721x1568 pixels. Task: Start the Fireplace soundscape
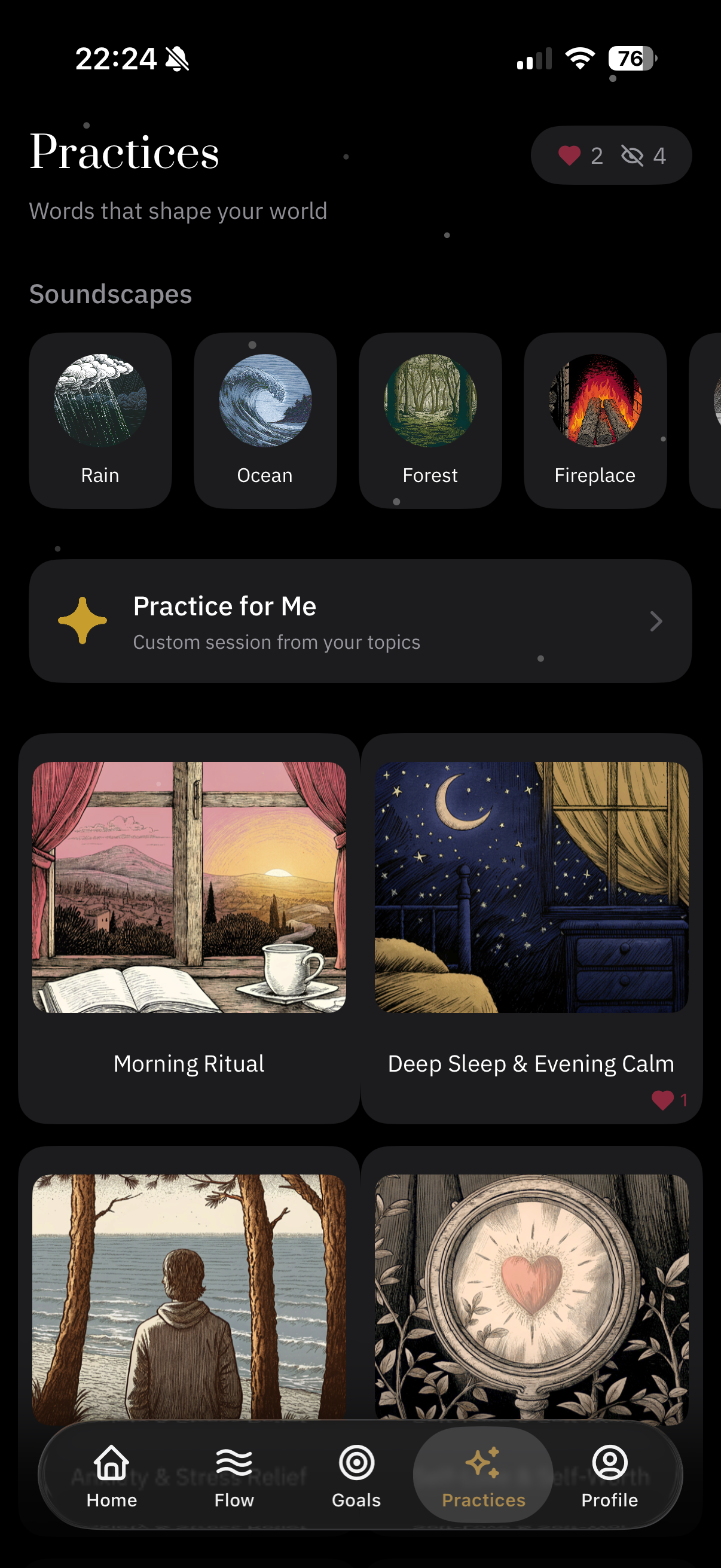click(x=594, y=420)
